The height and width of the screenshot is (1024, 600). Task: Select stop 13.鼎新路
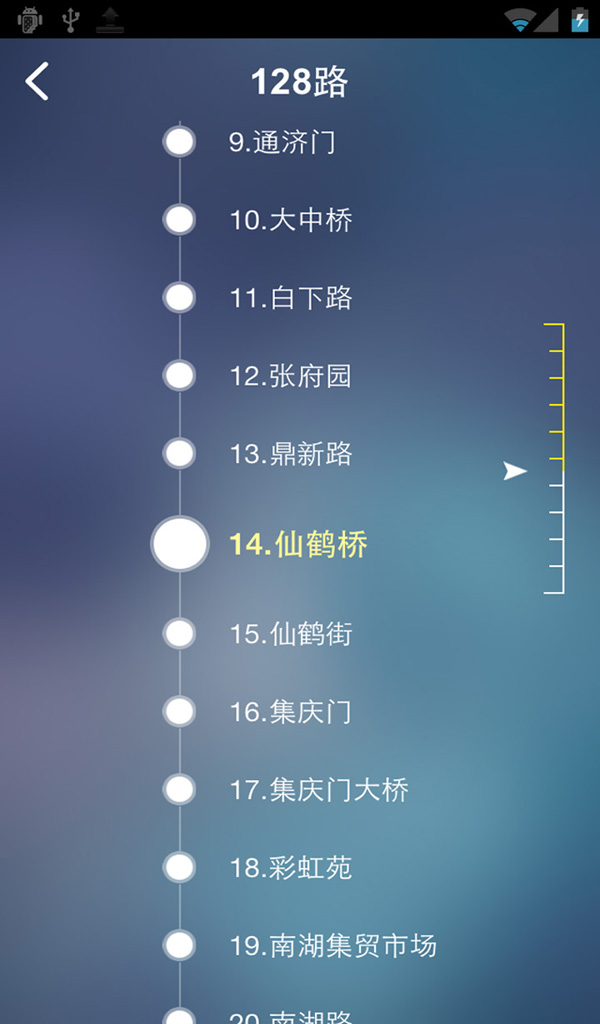[x=291, y=454]
